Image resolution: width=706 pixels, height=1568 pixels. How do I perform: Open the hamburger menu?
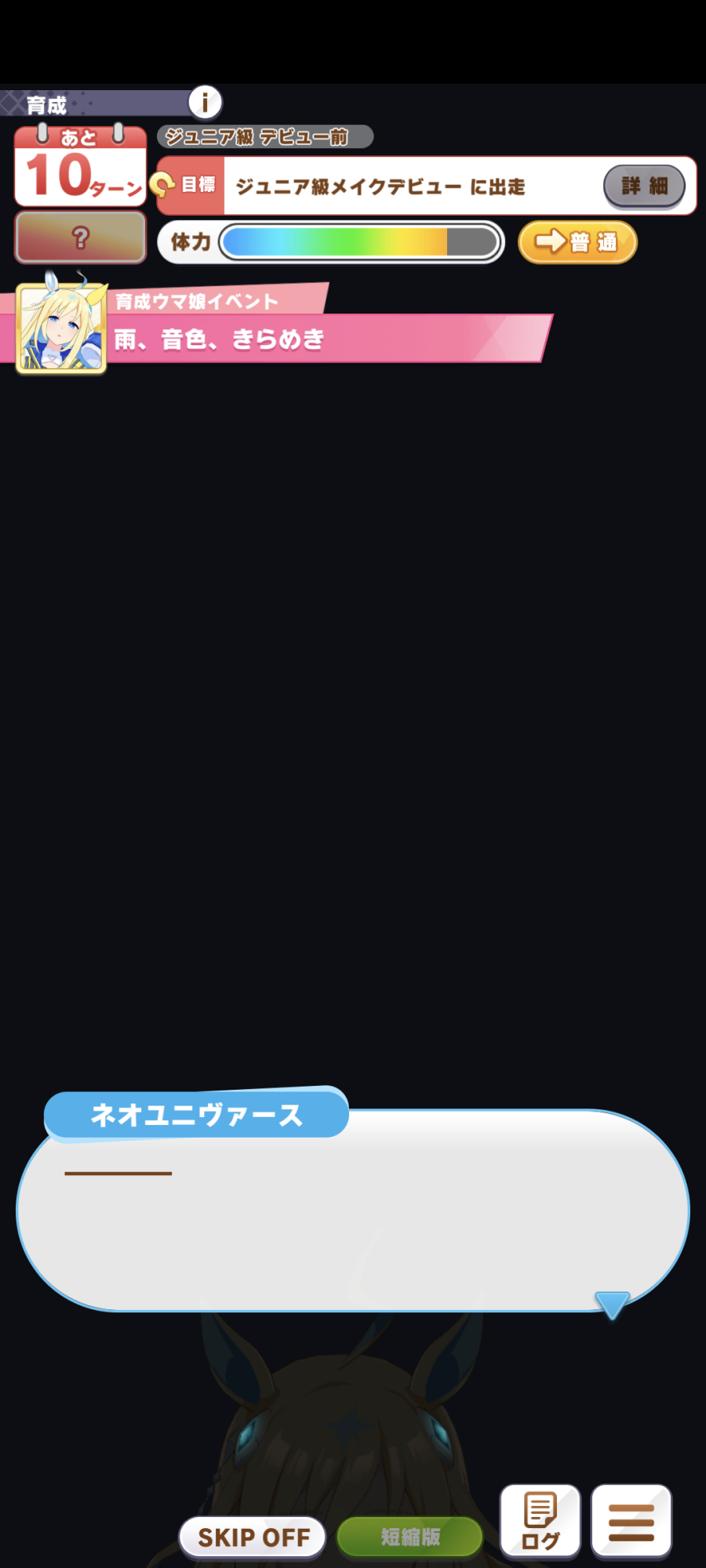pyautogui.click(x=631, y=1521)
